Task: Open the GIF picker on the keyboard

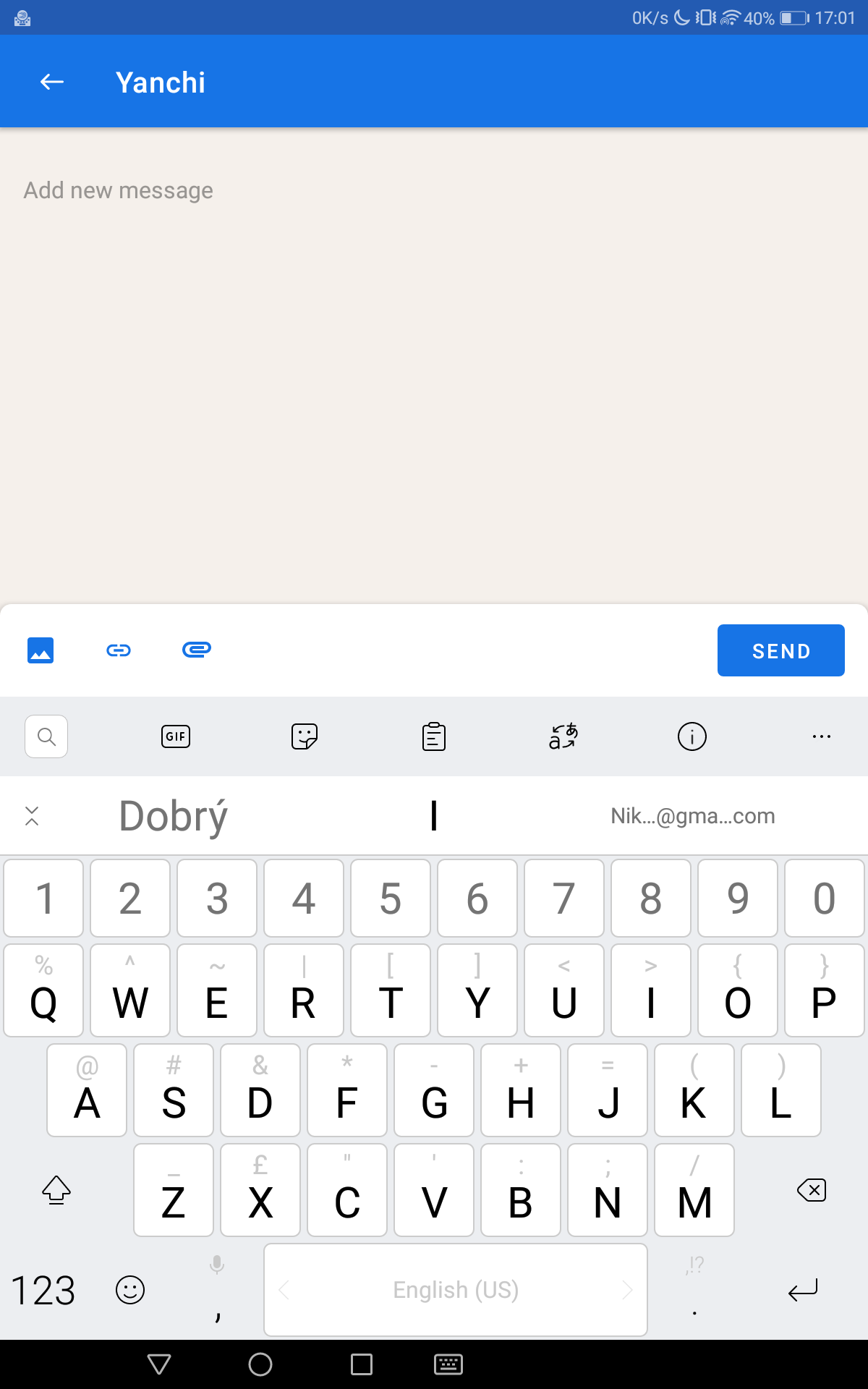Action: tap(175, 736)
